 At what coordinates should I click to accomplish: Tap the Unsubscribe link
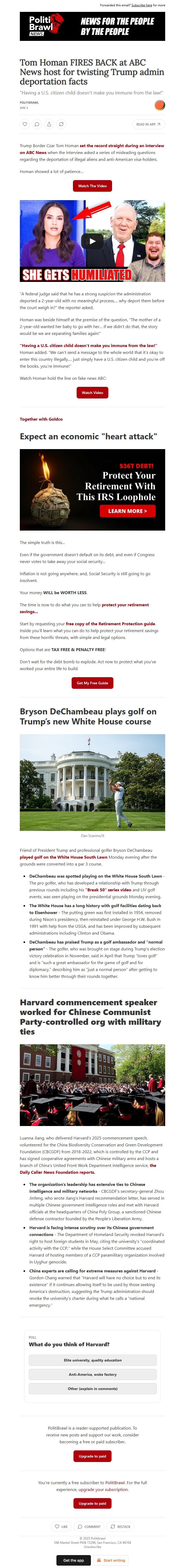coord(92,1547)
